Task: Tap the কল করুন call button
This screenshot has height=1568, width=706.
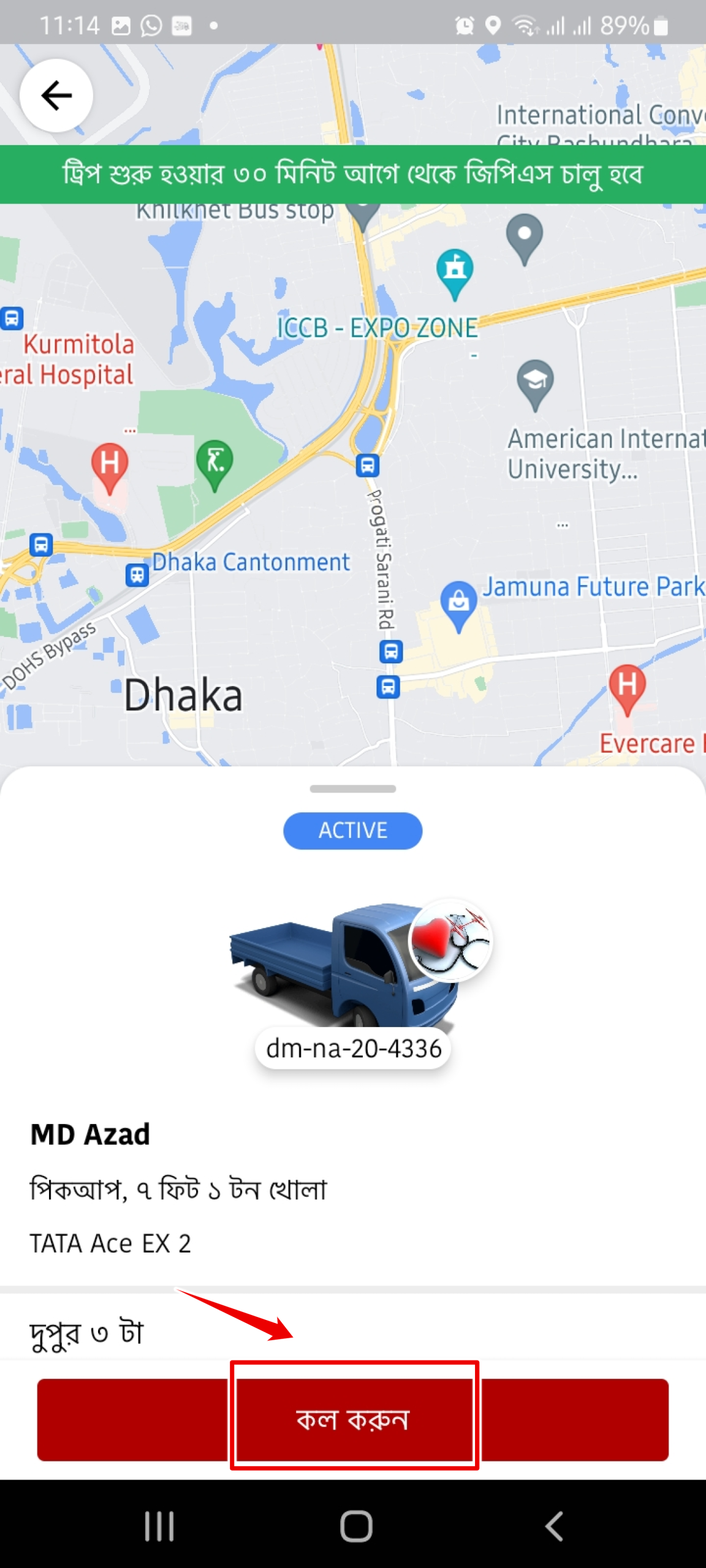Action: point(353,1419)
